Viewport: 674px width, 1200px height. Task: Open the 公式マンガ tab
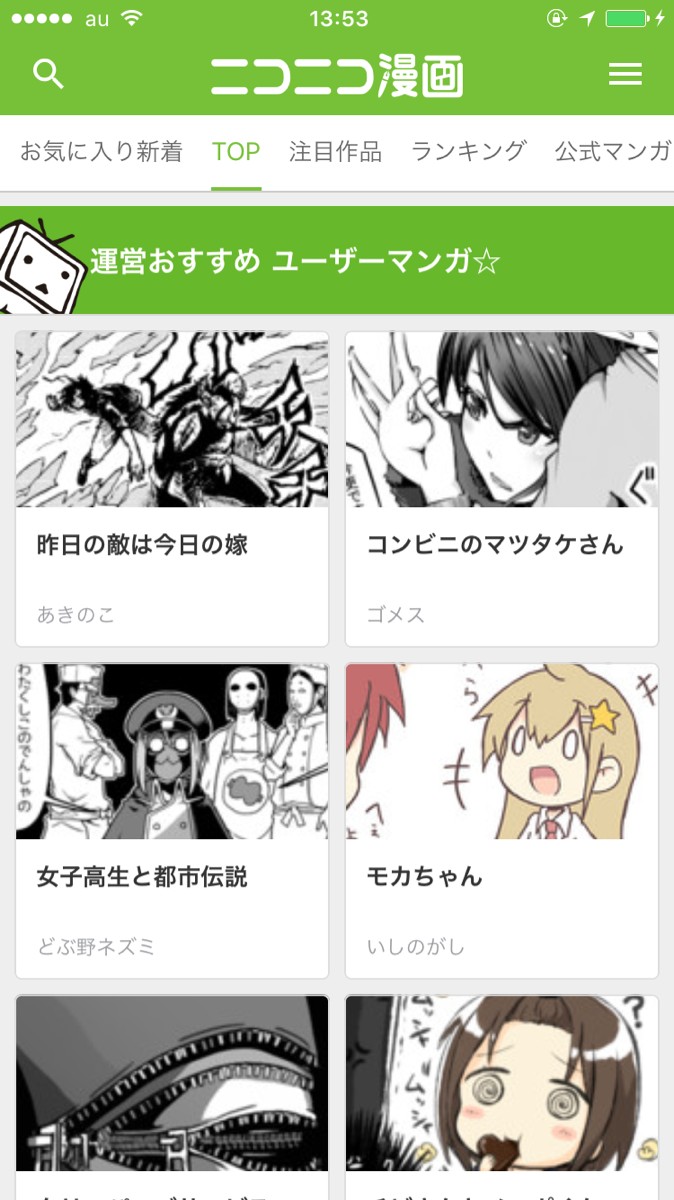click(x=612, y=152)
